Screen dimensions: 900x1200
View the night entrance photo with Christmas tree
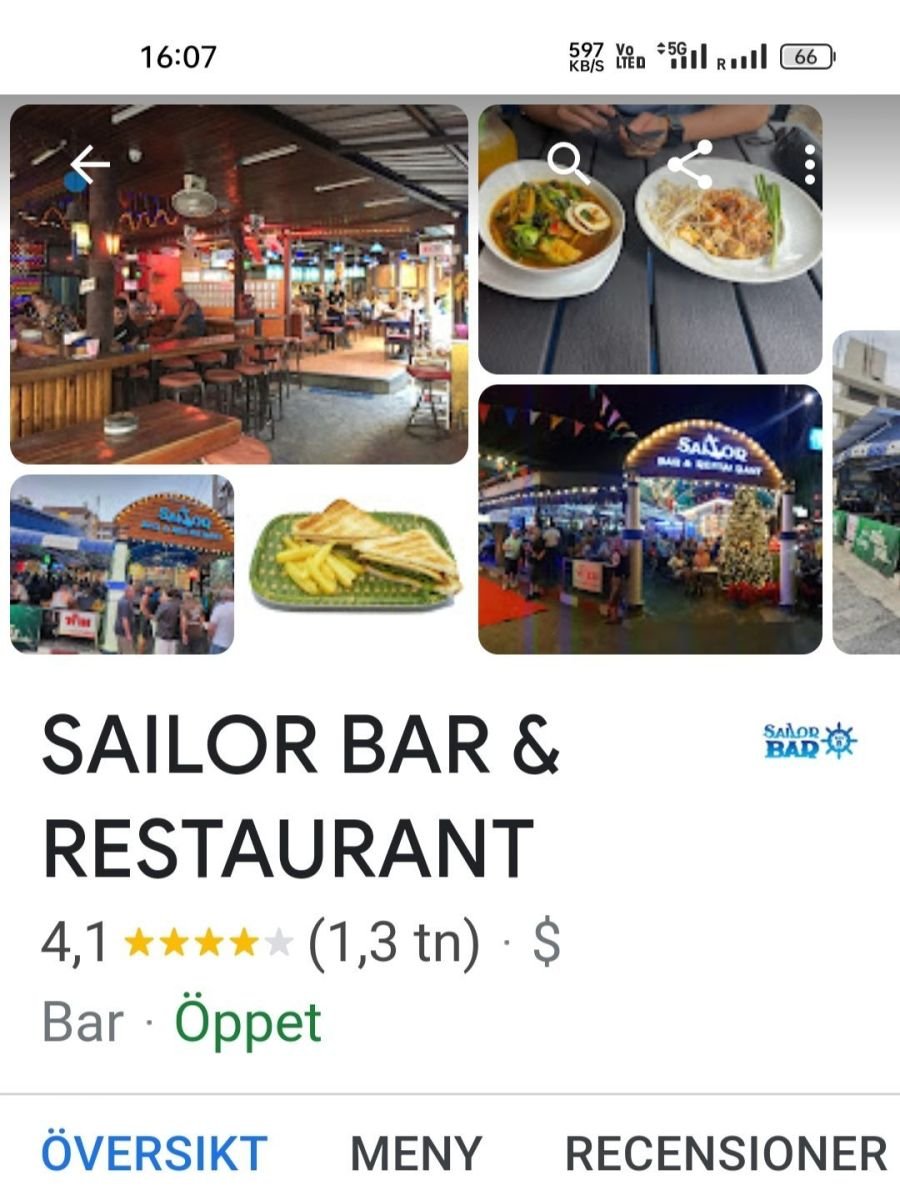[x=650, y=520]
